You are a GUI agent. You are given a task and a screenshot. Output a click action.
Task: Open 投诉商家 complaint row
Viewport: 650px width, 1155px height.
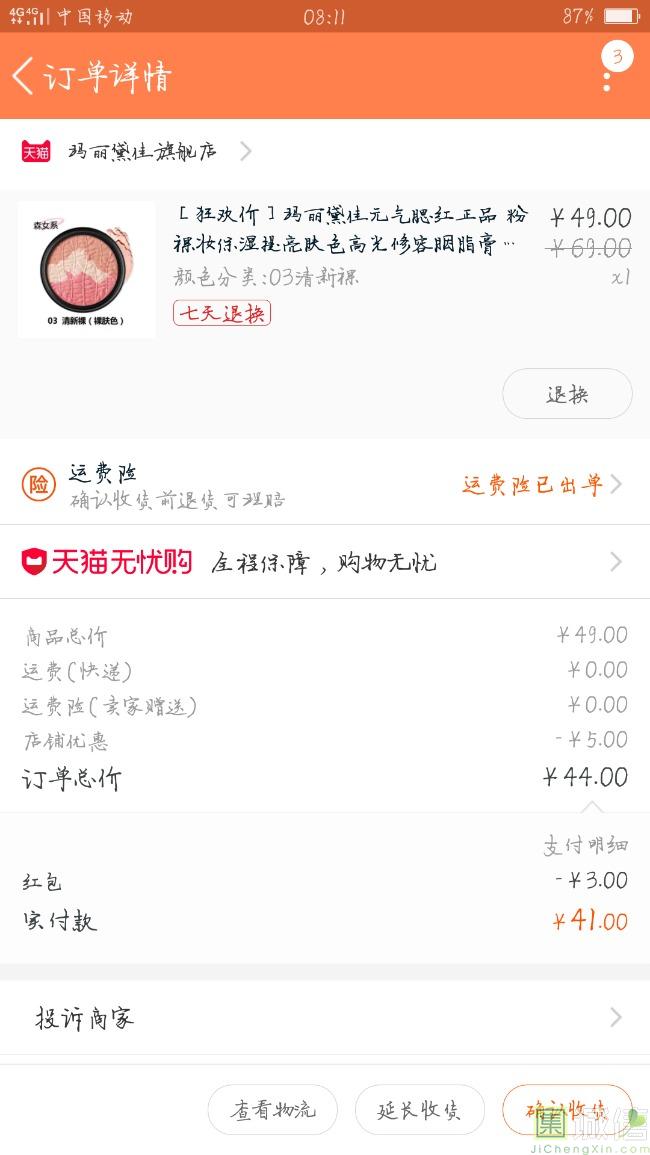[325, 1018]
